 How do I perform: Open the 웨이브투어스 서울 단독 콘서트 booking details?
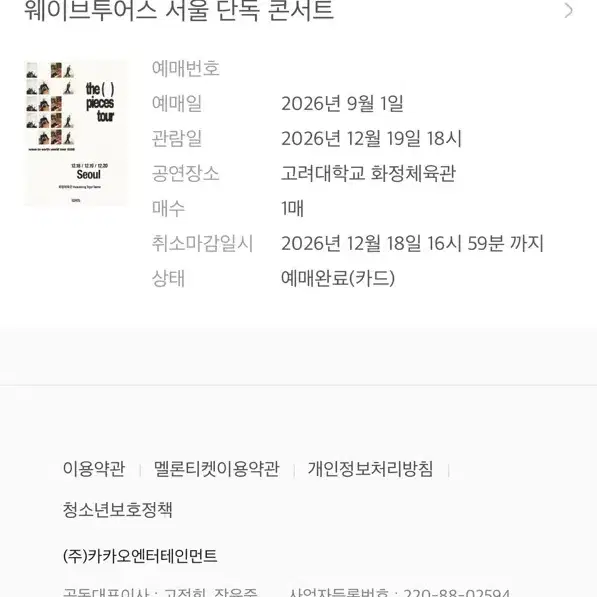click(x=298, y=10)
